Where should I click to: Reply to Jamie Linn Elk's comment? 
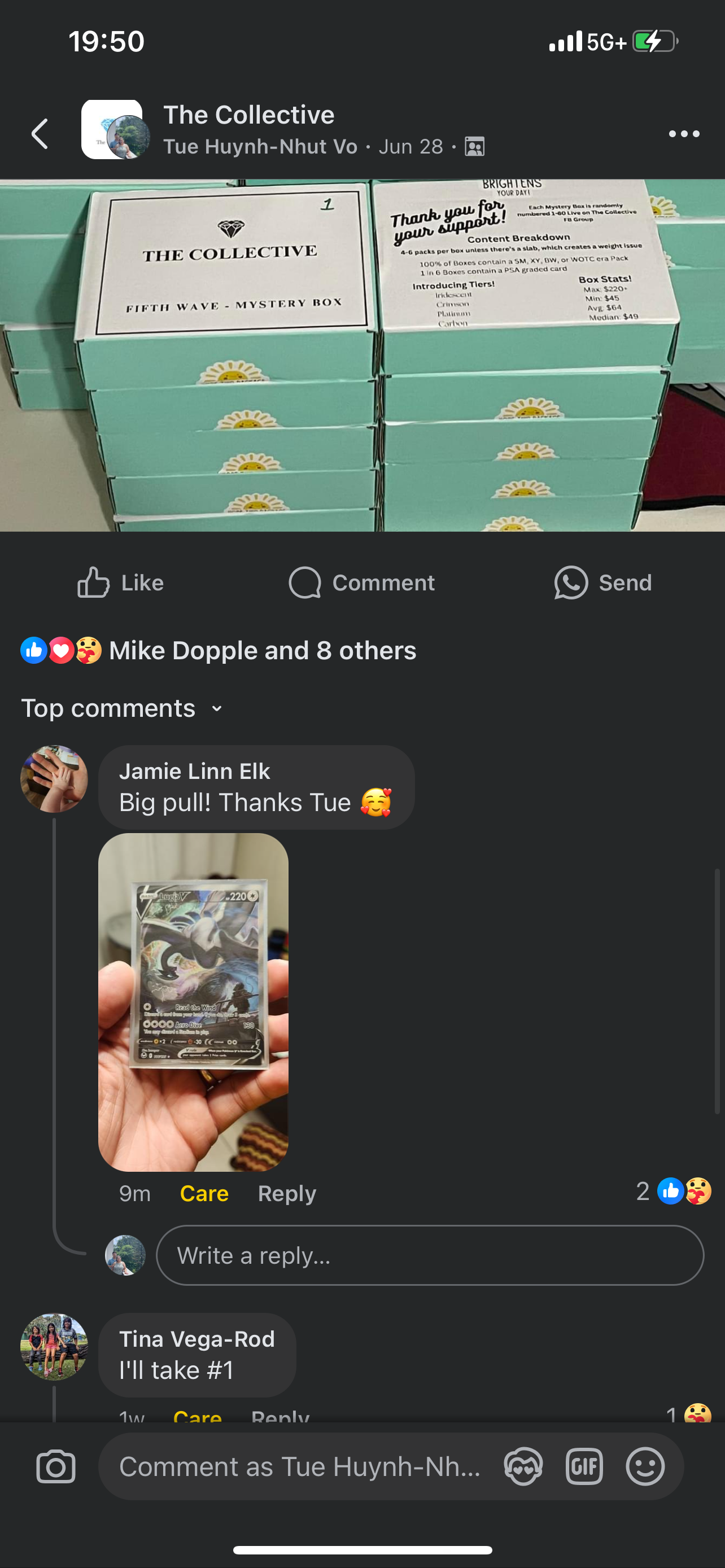287,1194
